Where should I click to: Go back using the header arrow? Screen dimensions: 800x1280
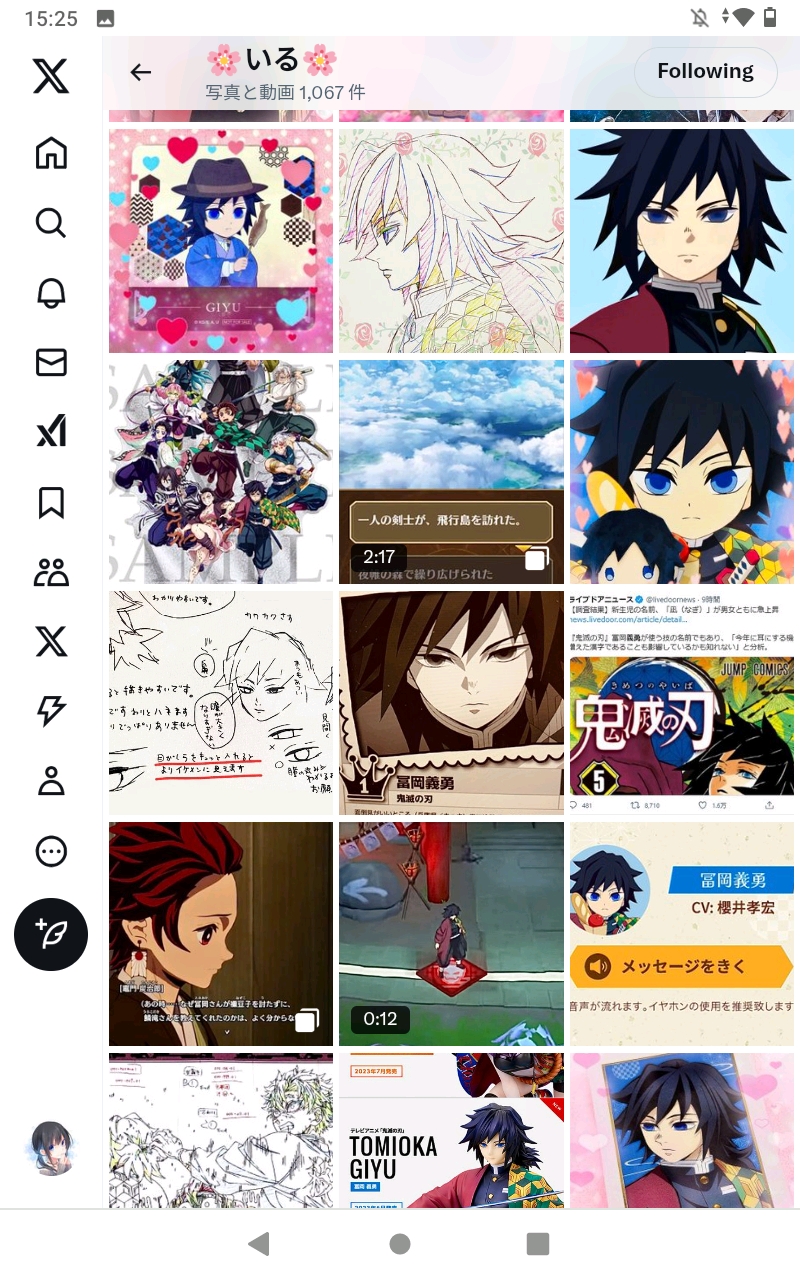coord(141,72)
